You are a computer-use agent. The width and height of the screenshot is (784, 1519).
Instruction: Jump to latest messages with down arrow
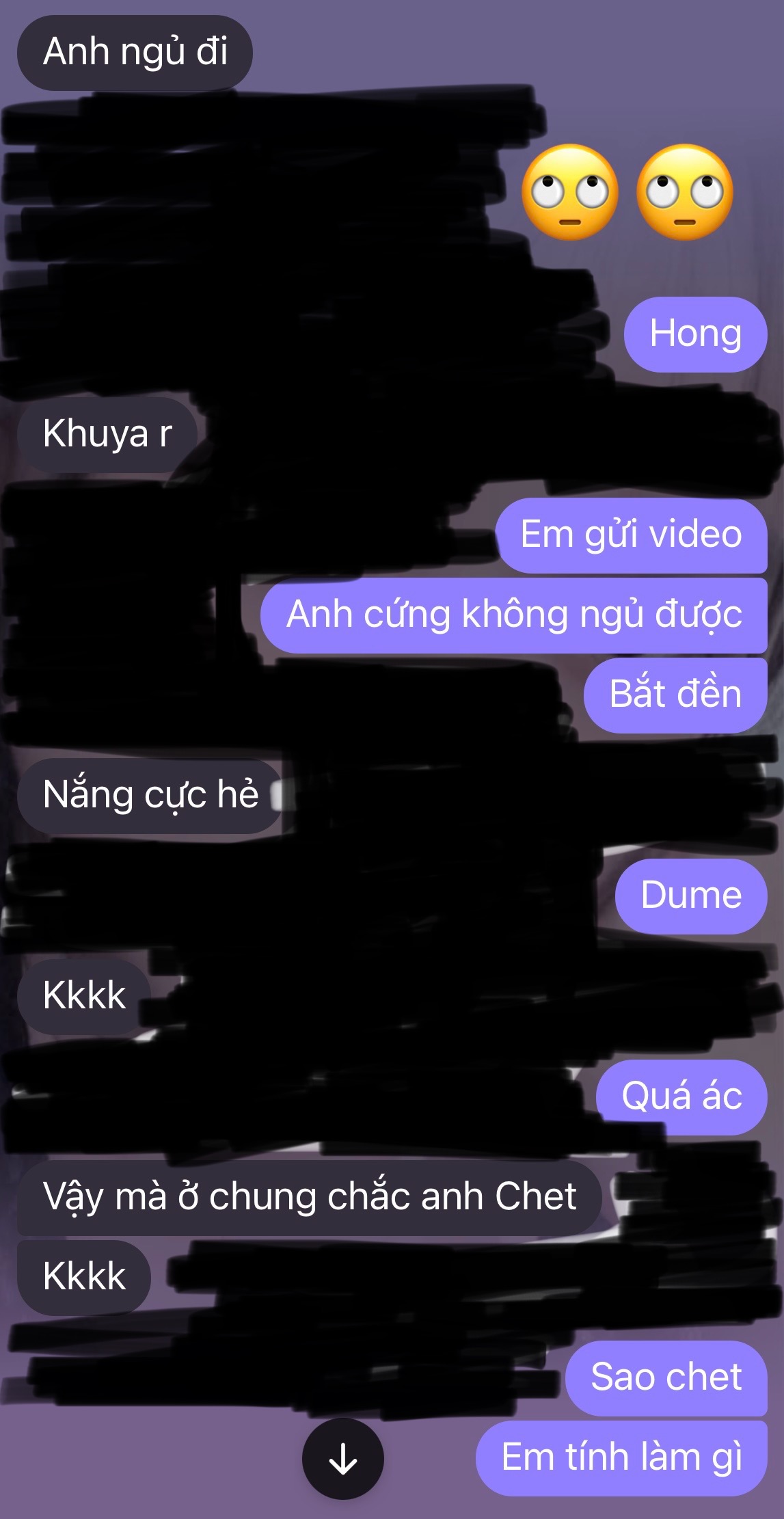[342, 1458]
